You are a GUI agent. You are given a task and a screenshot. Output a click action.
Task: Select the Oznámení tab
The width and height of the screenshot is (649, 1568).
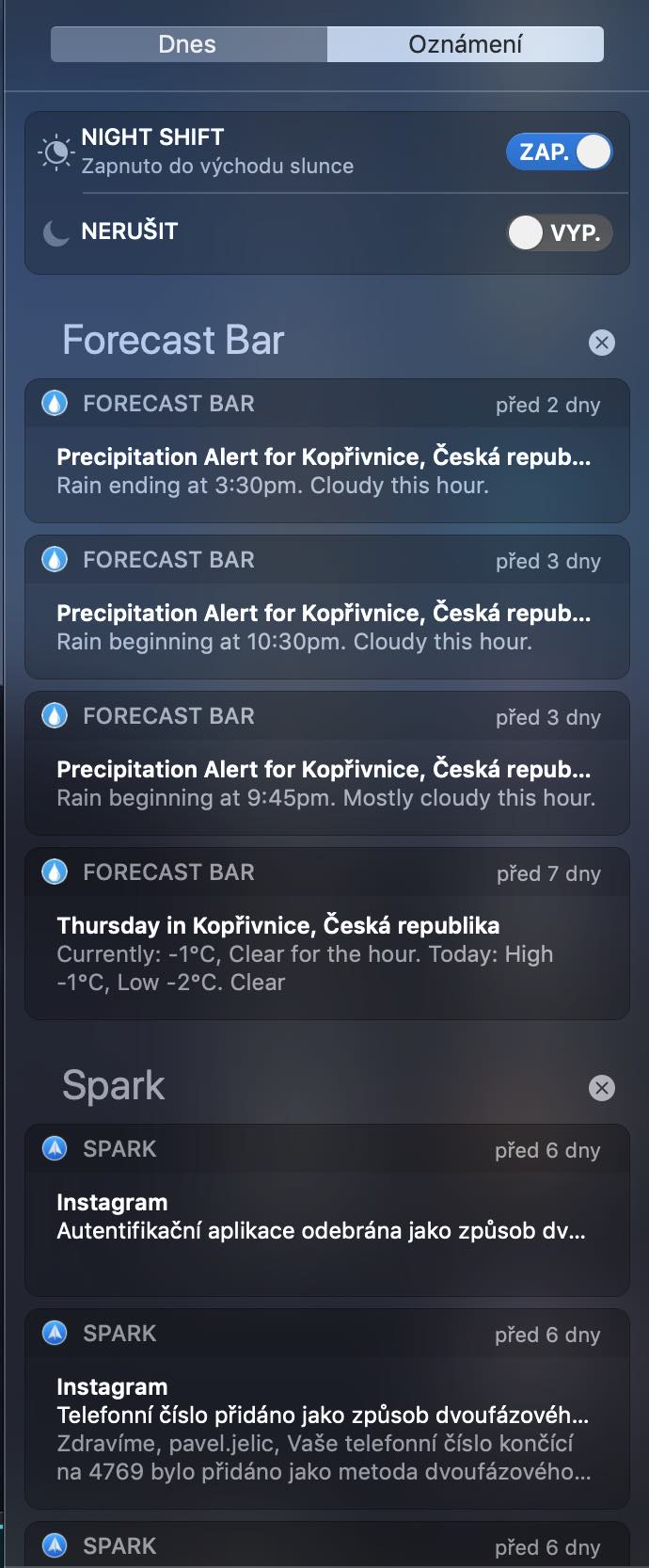[465, 44]
